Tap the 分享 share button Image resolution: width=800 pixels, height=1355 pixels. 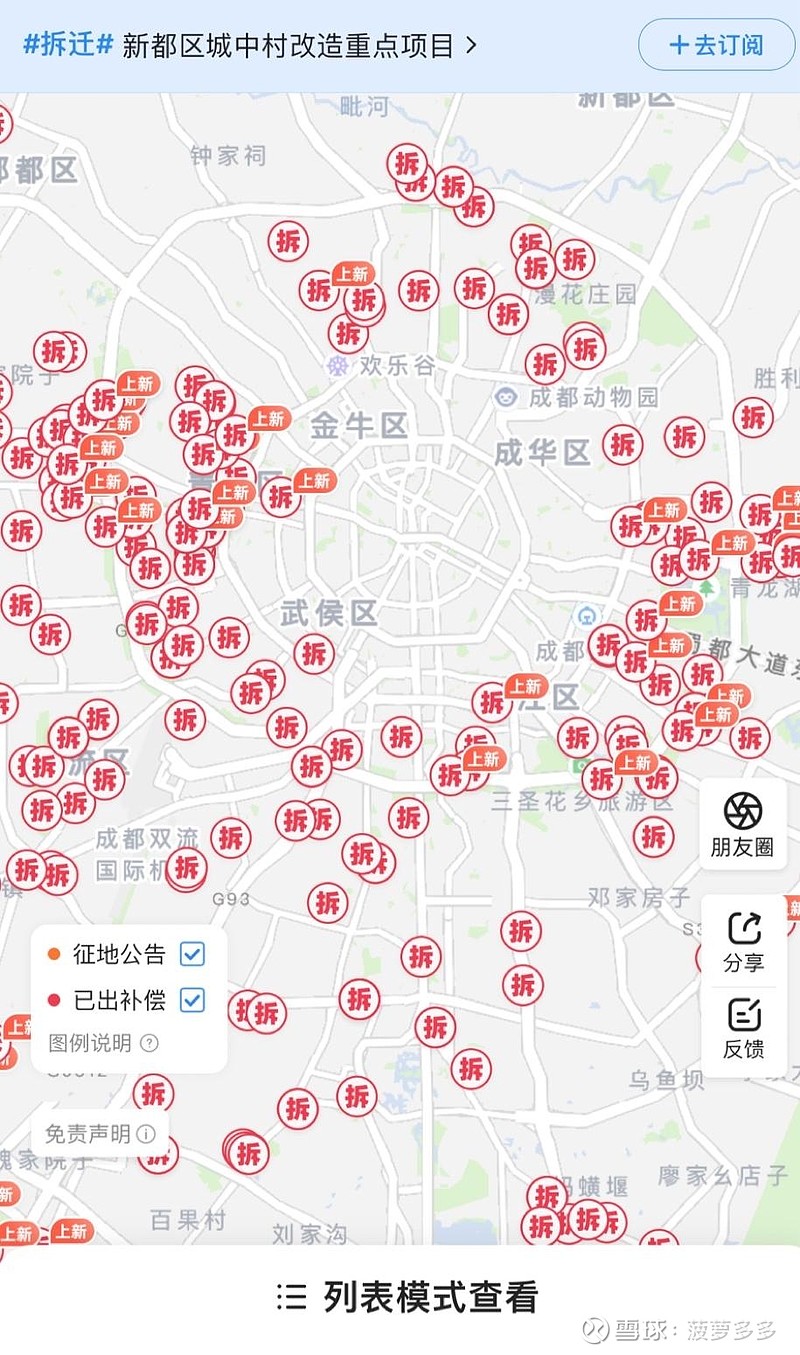743,941
